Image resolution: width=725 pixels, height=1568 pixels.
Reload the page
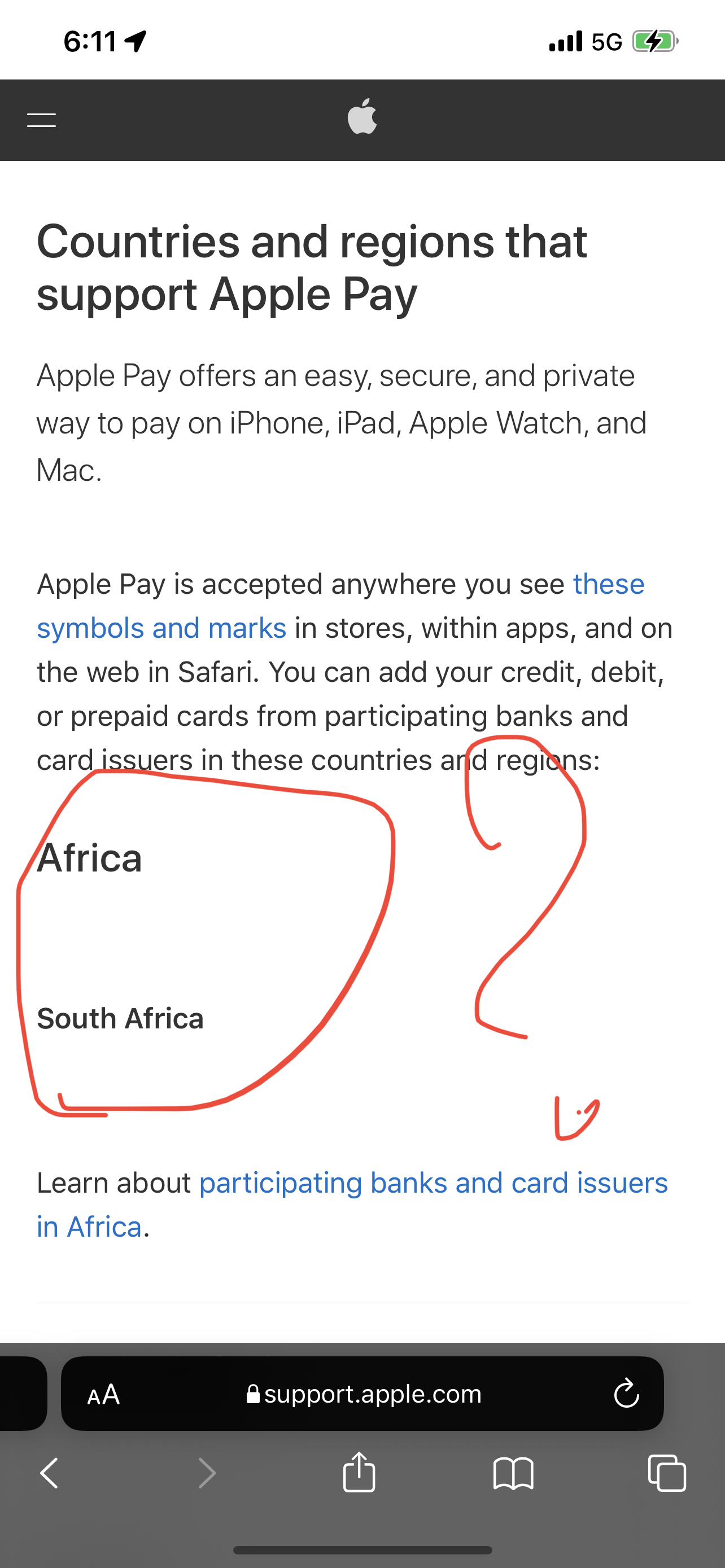[626, 1394]
